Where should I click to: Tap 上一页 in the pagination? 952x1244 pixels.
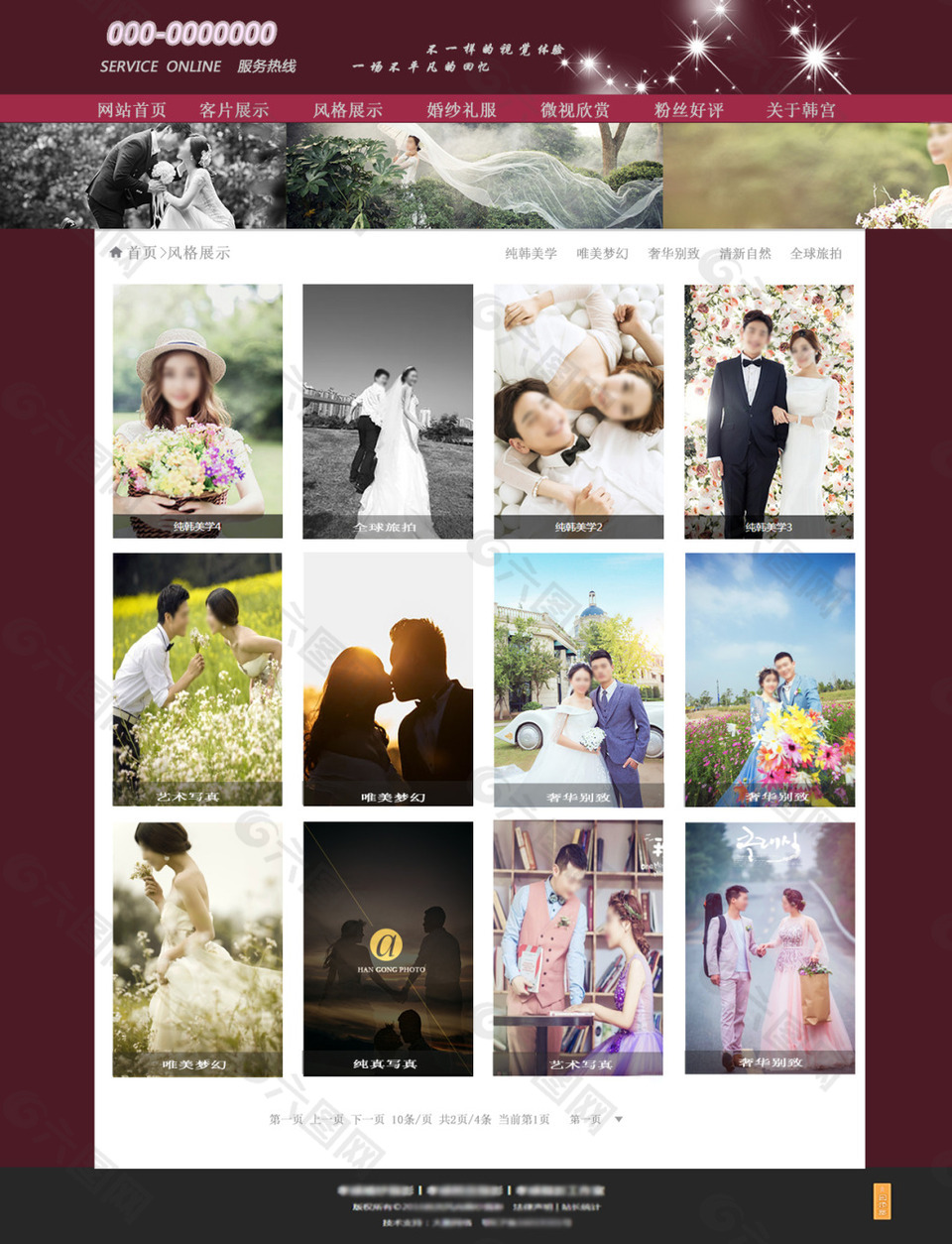pyautogui.click(x=327, y=1119)
